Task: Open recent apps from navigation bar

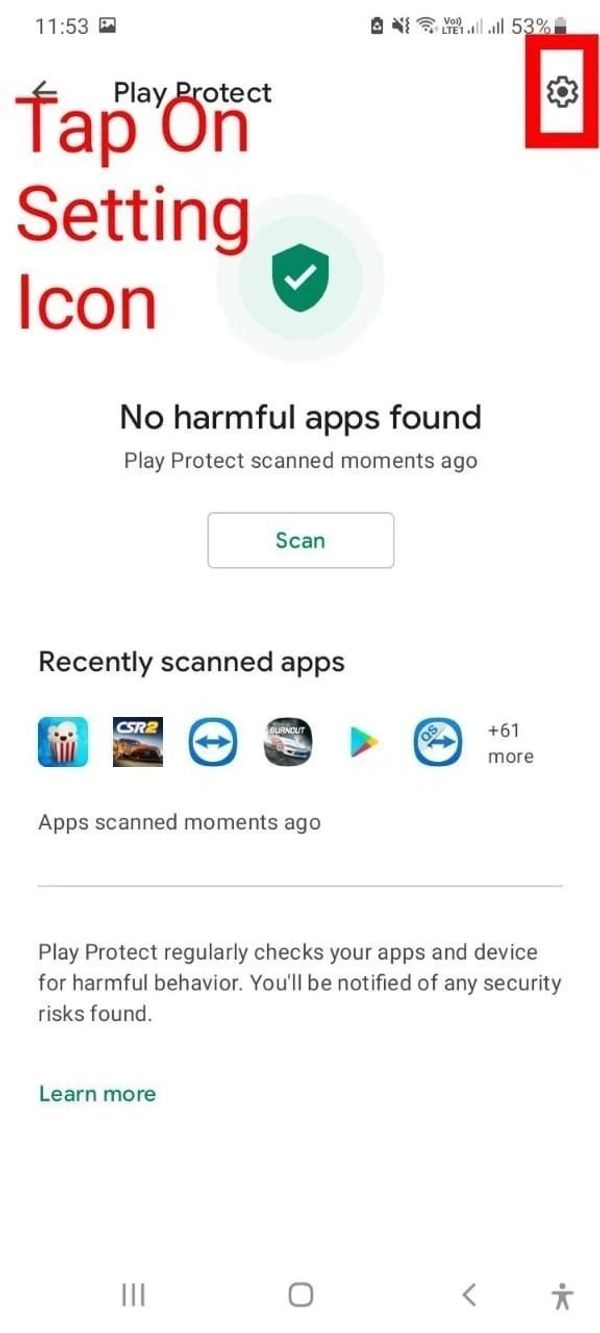Action: (x=133, y=1295)
